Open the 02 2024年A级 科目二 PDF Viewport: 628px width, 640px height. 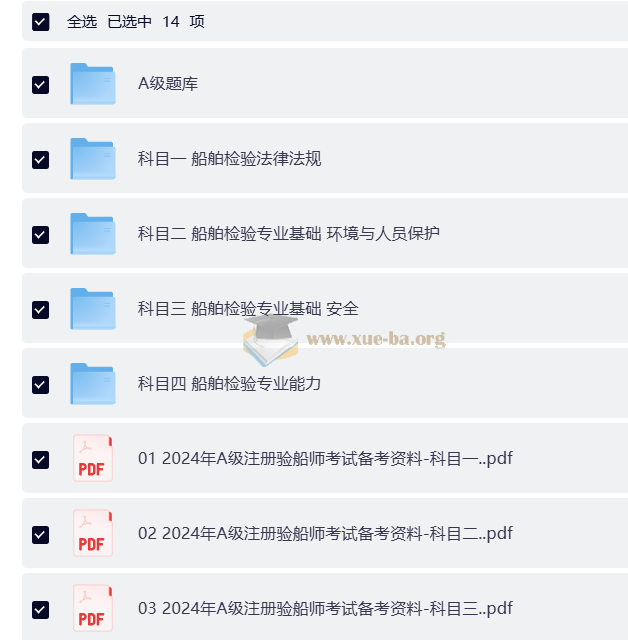(325, 534)
